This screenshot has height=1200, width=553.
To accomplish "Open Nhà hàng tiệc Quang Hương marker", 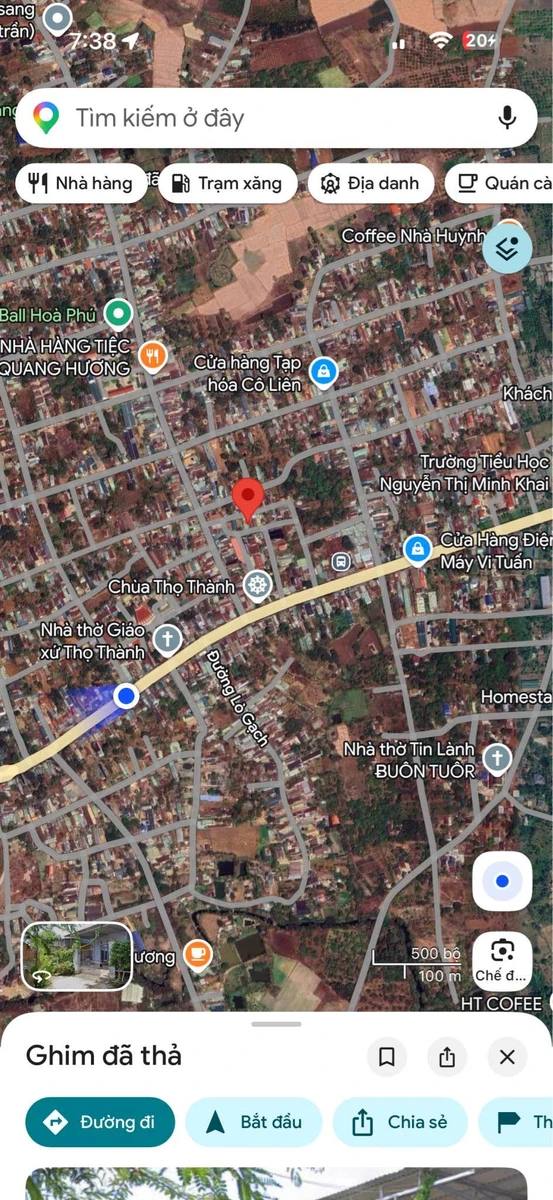I will click(x=152, y=356).
